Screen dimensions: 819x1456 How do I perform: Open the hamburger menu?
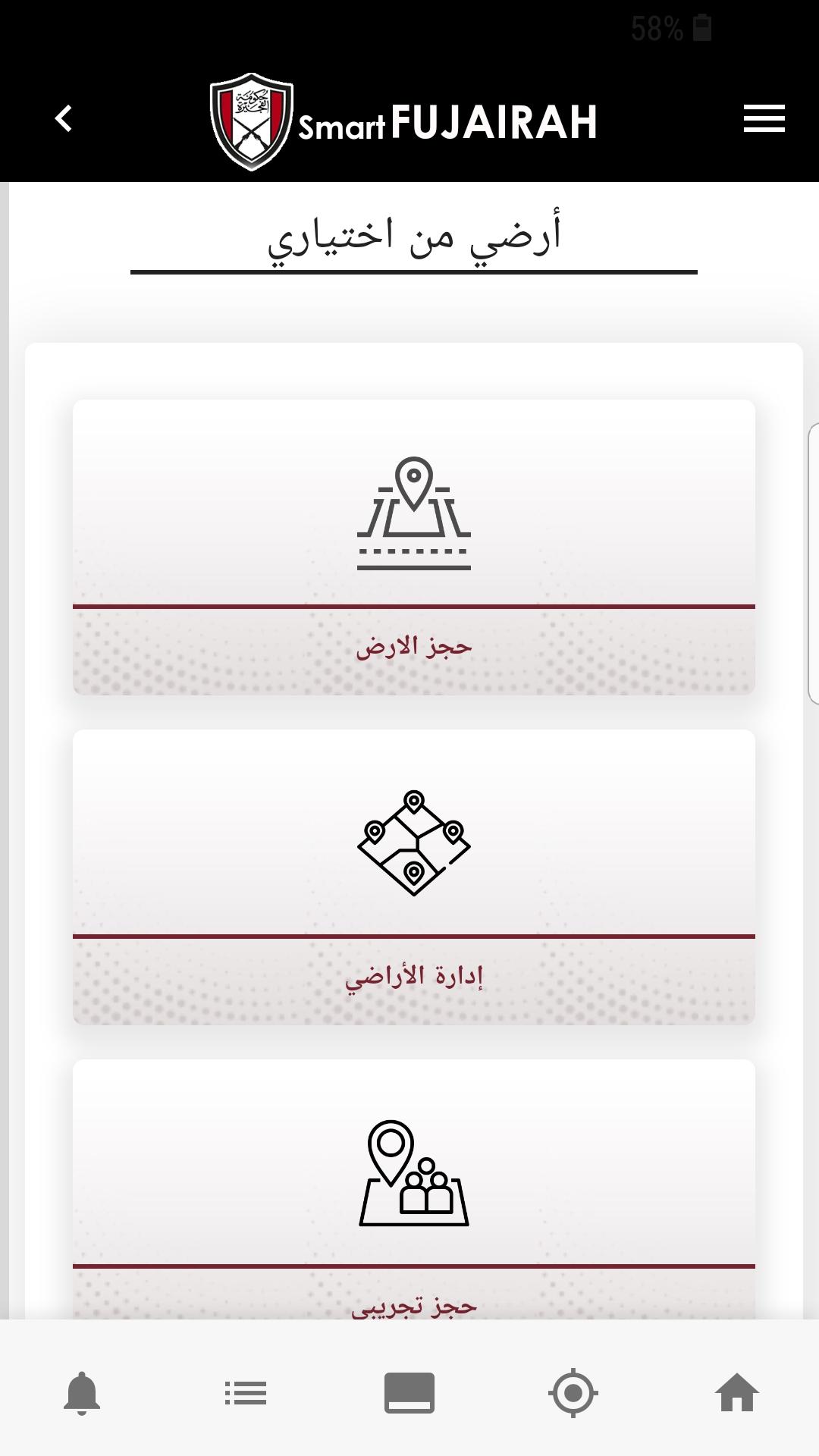(764, 119)
